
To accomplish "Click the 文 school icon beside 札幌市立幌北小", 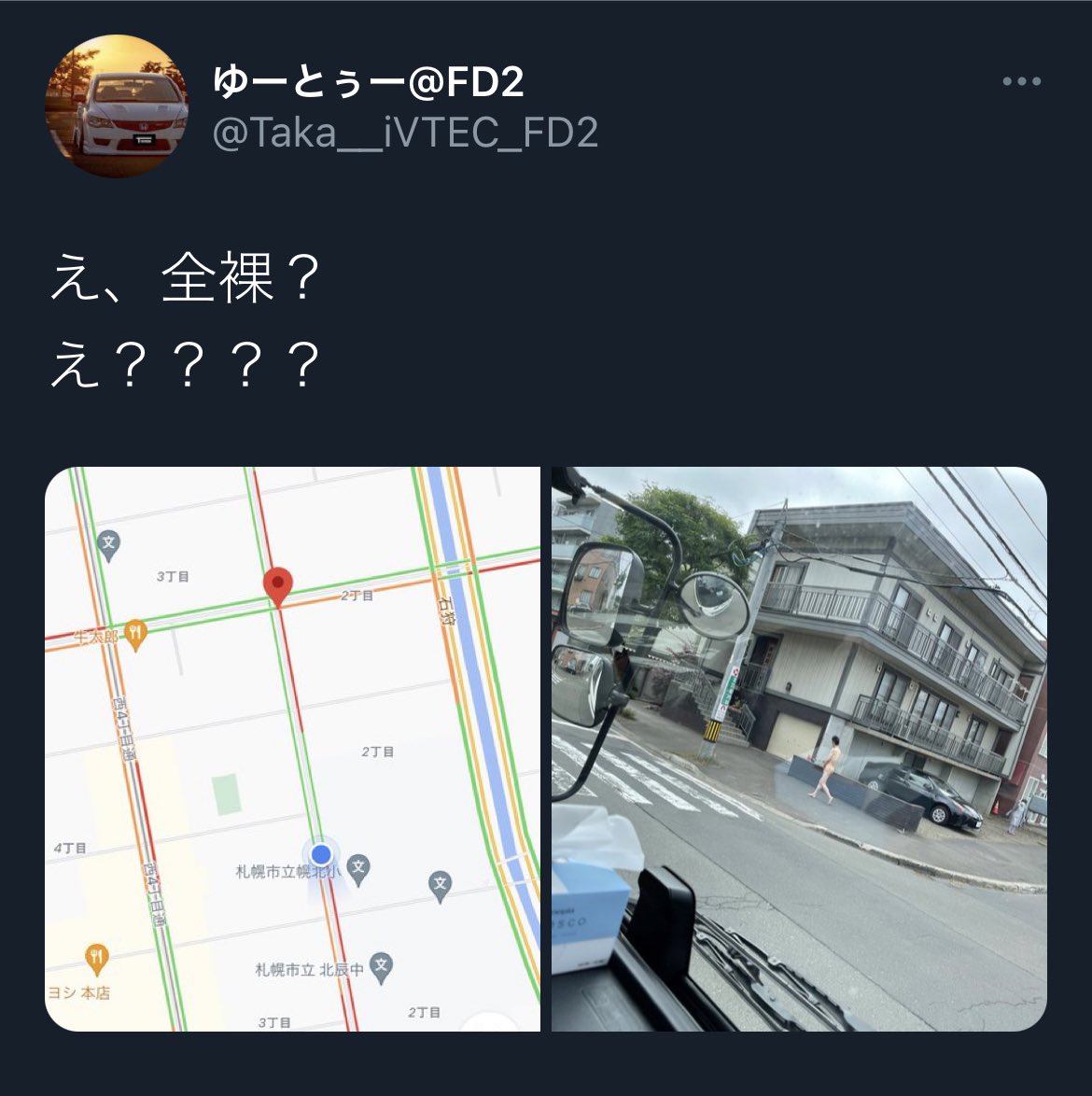I will [x=357, y=866].
